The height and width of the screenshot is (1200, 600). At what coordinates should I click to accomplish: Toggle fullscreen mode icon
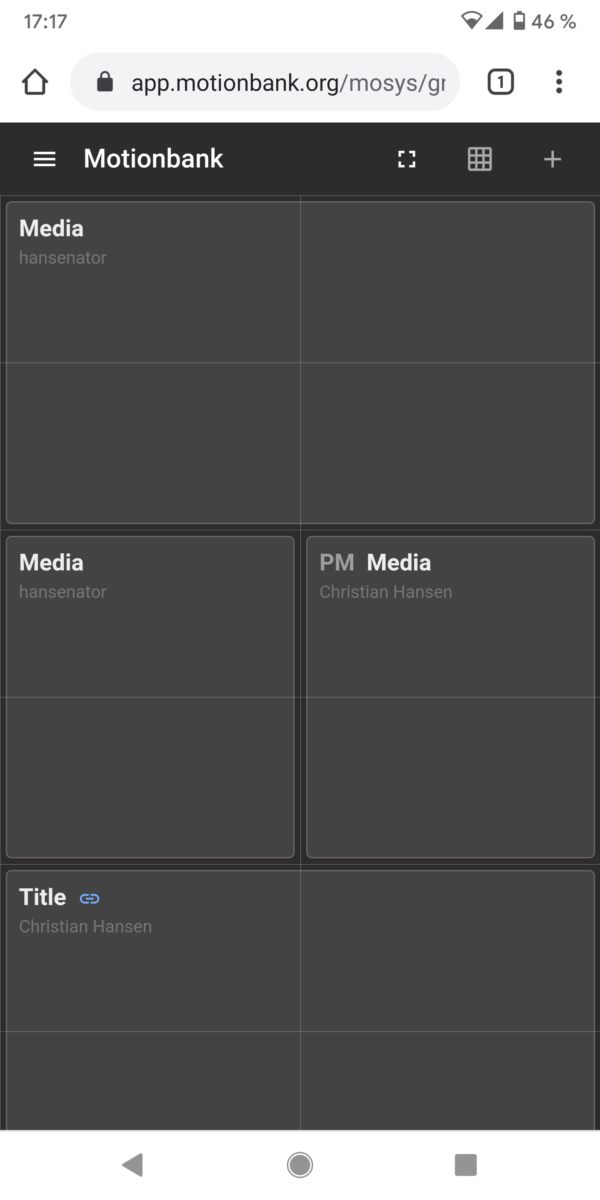(406, 159)
